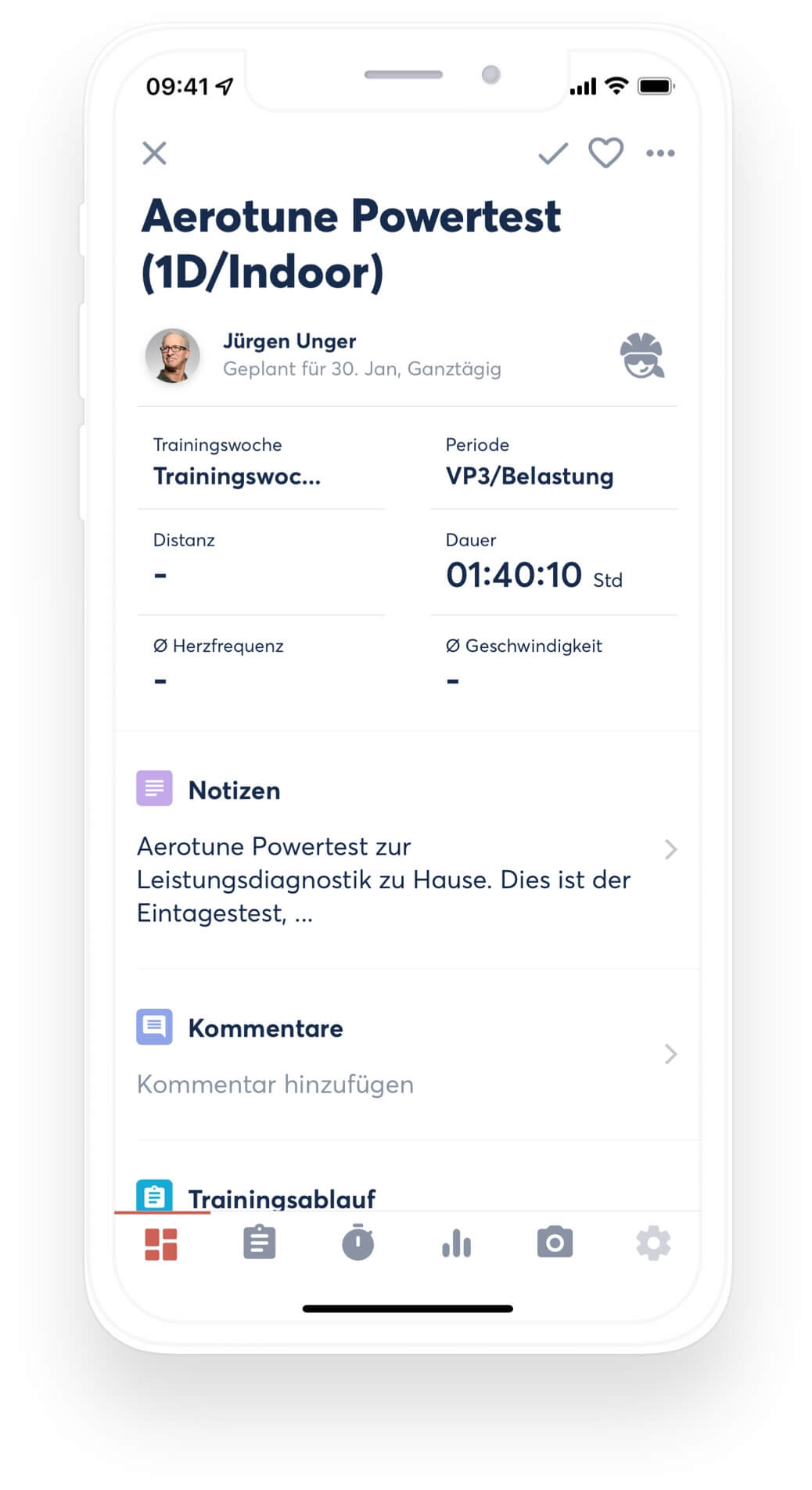The height and width of the screenshot is (1490, 812).
Task: Favorite this workout with the heart
Action: tap(605, 153)
